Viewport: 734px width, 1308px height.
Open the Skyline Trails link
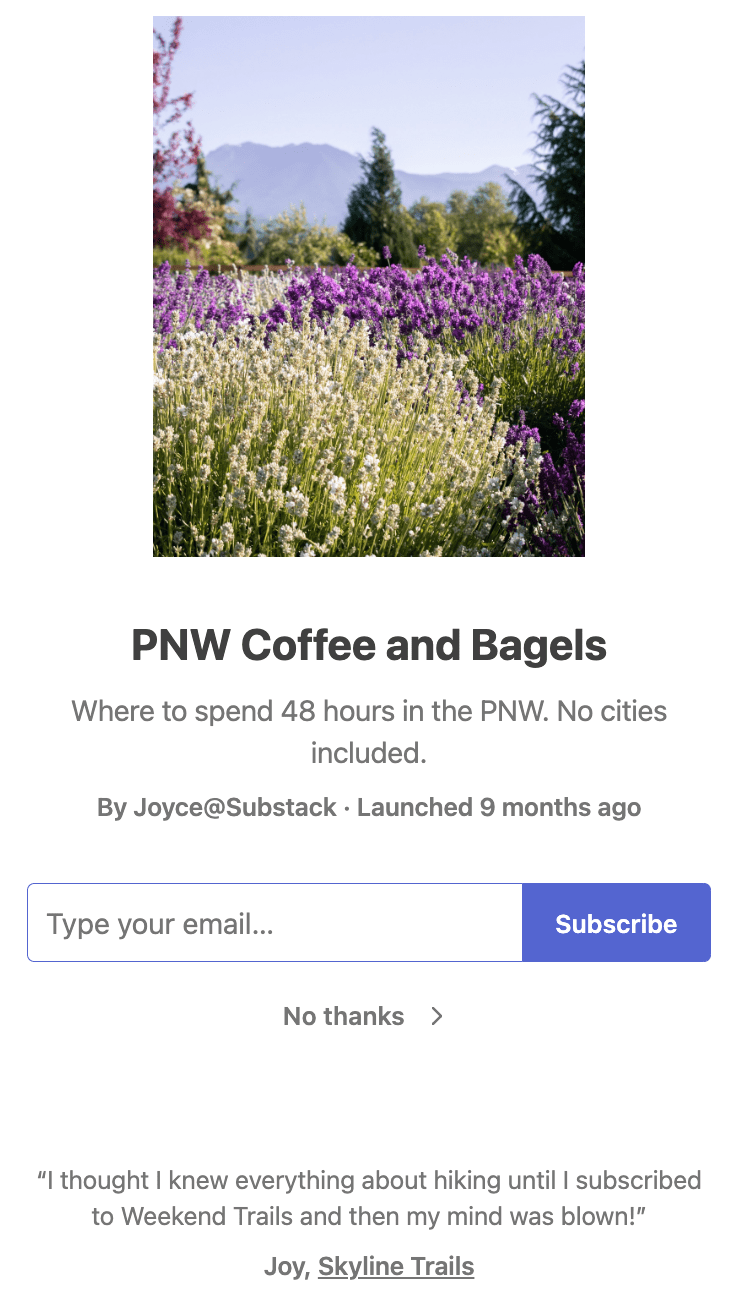pos(396,1267)
